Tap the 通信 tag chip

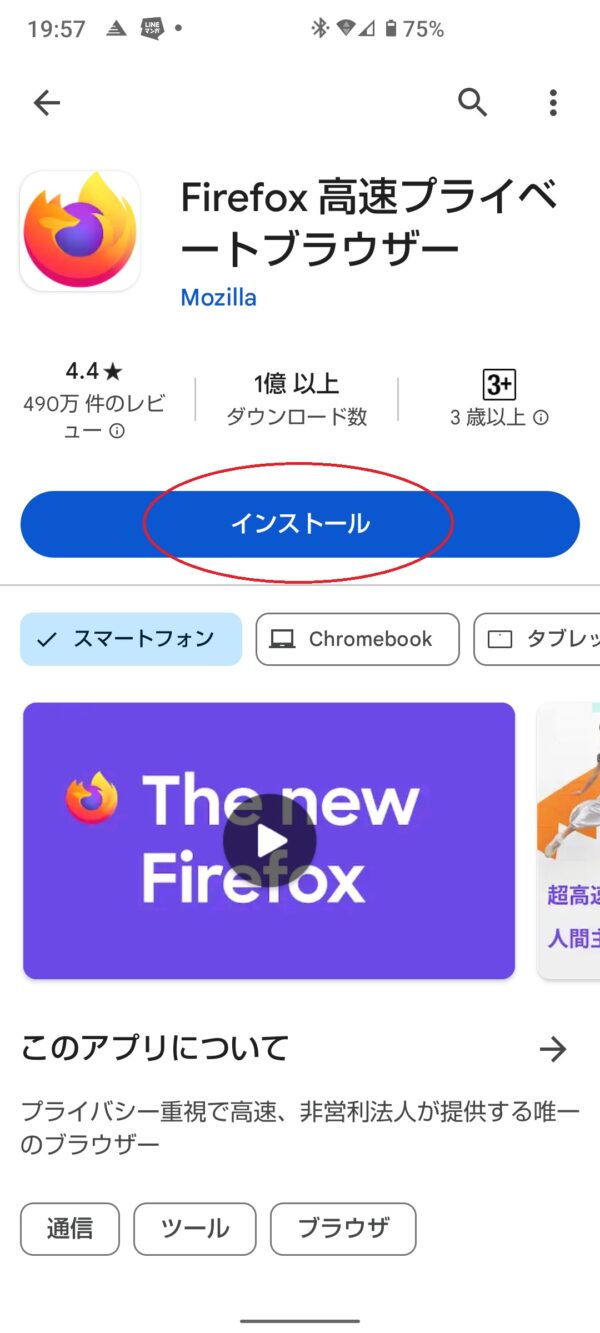(70, 1229)
